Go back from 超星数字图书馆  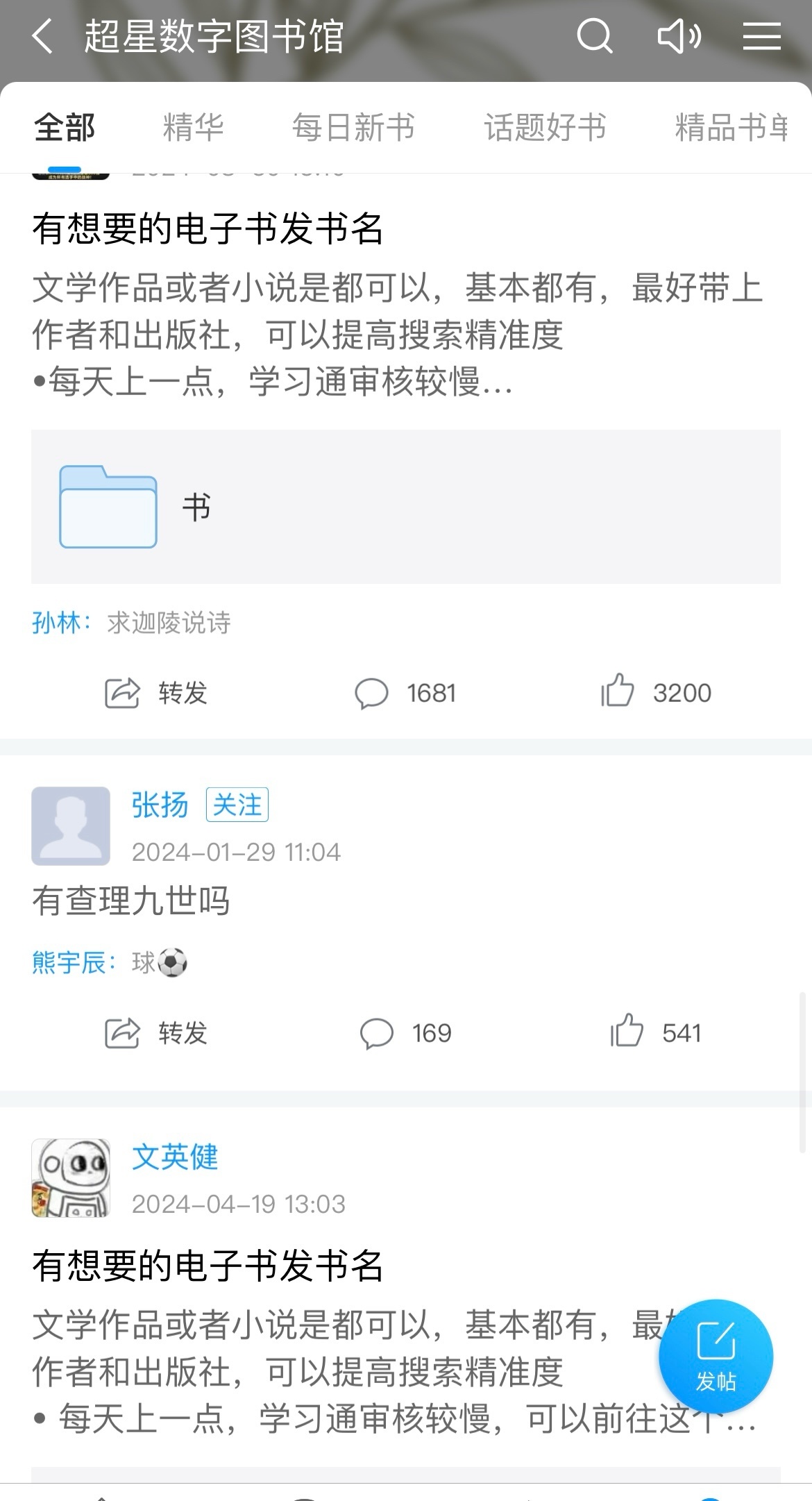tap(43, 36)
